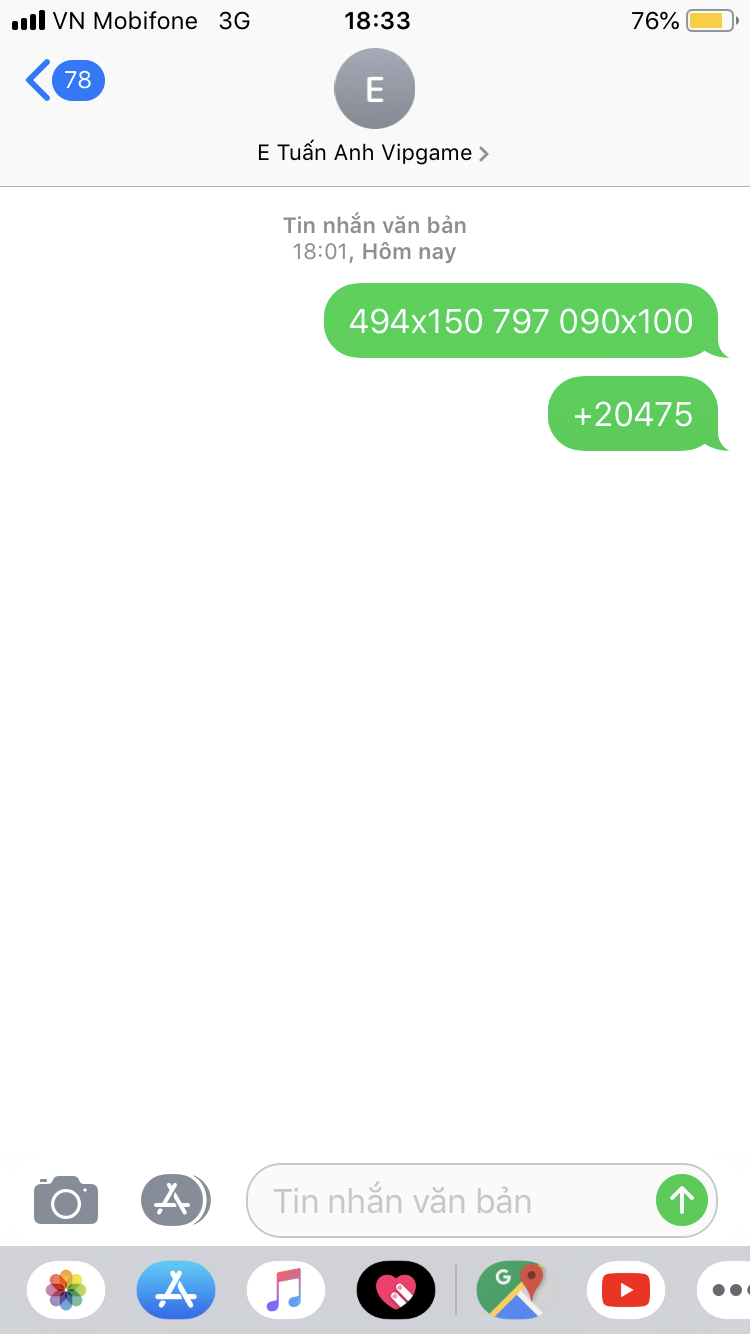
Task: Open the Digital Touch heart app
Action: coord(396,1289)
